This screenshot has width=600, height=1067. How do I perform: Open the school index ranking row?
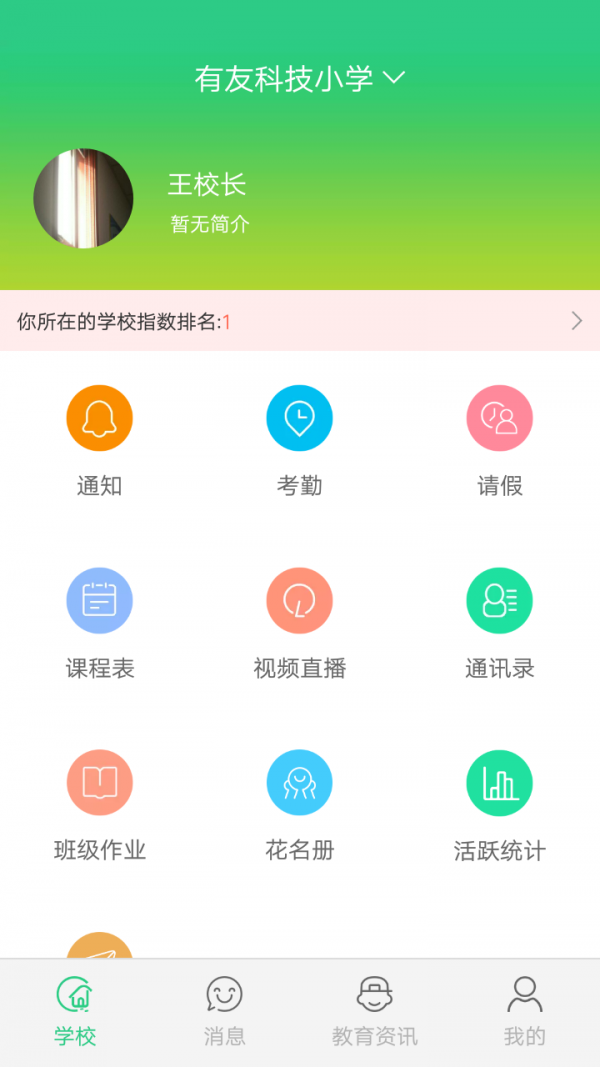[299, 321]
